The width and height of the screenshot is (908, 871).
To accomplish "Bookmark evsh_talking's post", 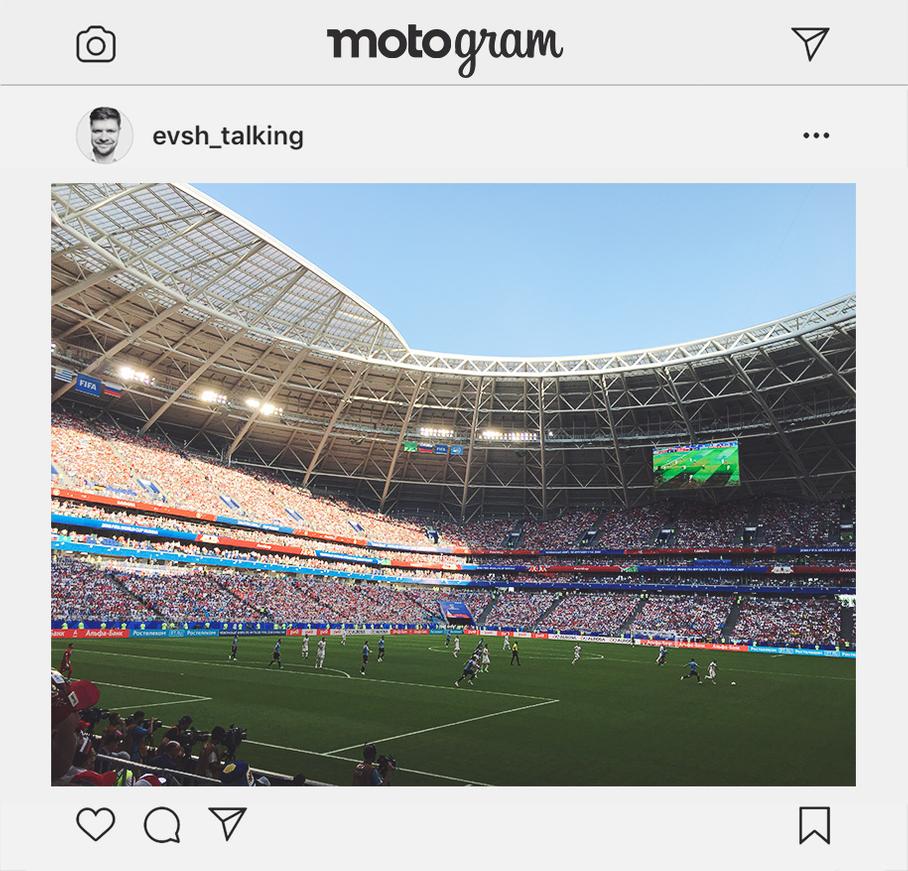I will (x=814, y=825).
